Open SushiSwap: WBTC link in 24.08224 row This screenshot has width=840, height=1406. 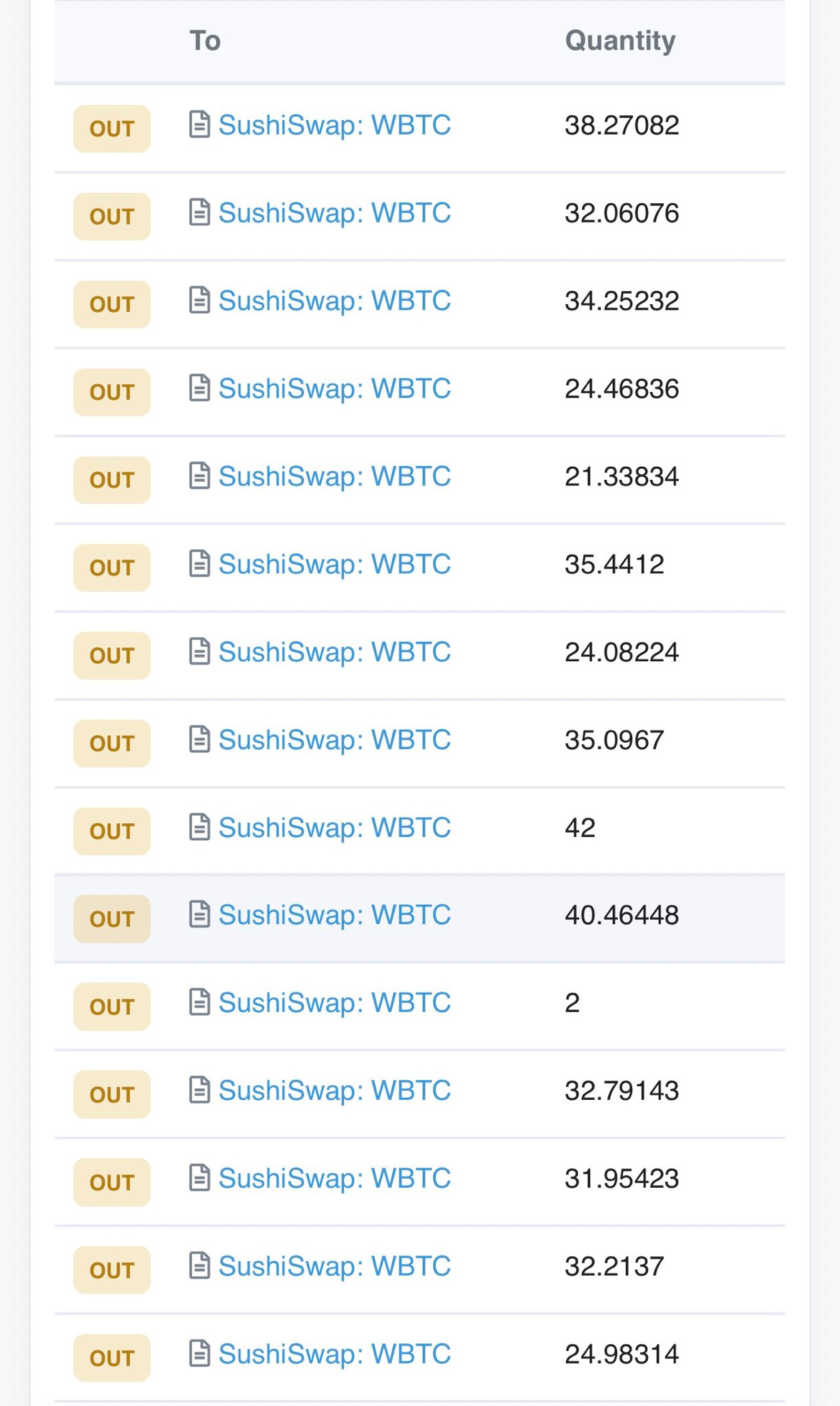(335, 653)
